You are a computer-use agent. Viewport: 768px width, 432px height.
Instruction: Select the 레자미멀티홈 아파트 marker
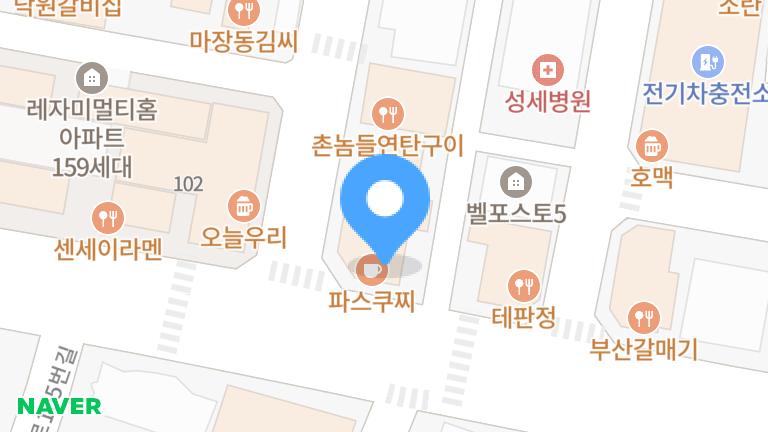coord(92,76)
